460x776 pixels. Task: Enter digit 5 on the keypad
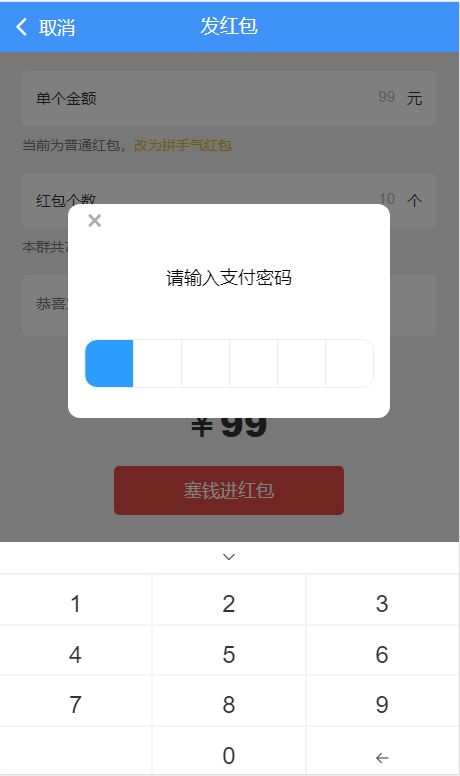pyautogui.click(x=229, y=654)
